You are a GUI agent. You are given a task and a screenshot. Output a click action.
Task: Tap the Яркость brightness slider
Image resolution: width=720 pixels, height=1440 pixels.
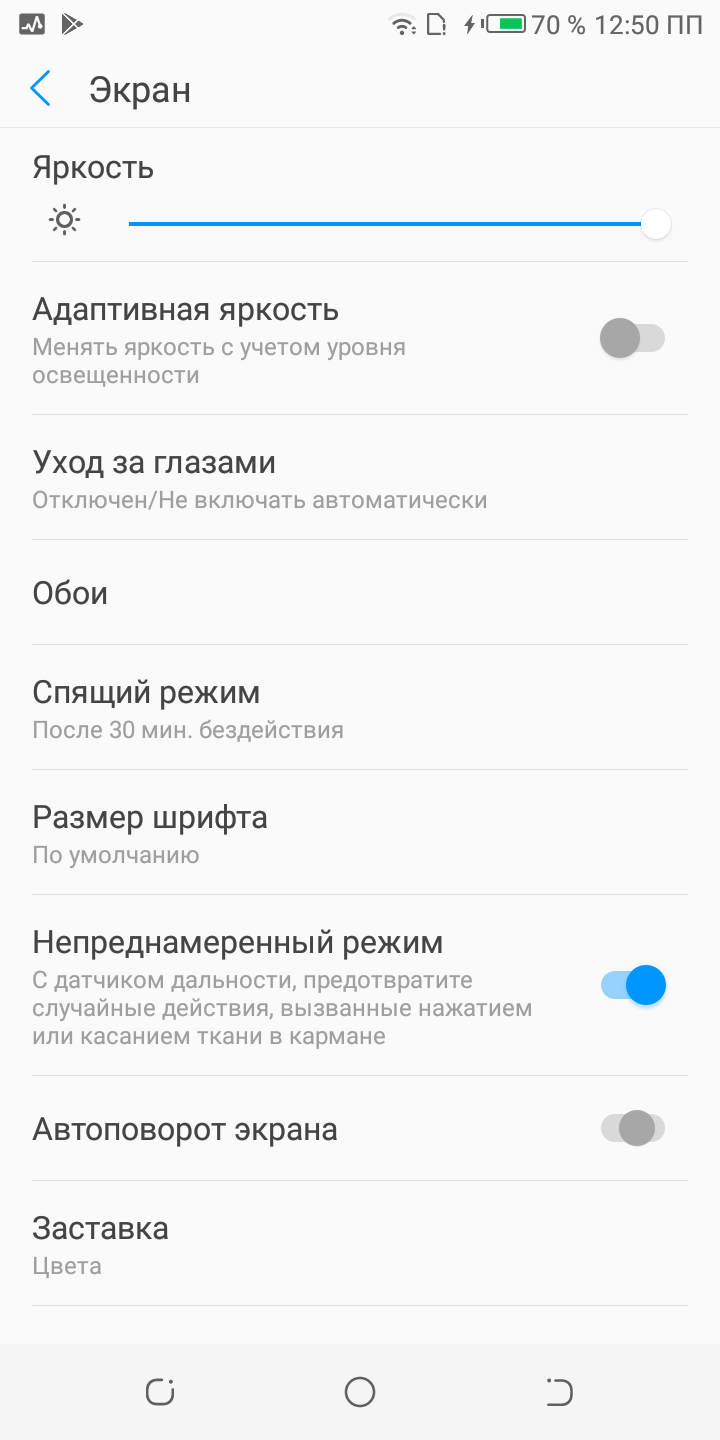click(390, 224)
